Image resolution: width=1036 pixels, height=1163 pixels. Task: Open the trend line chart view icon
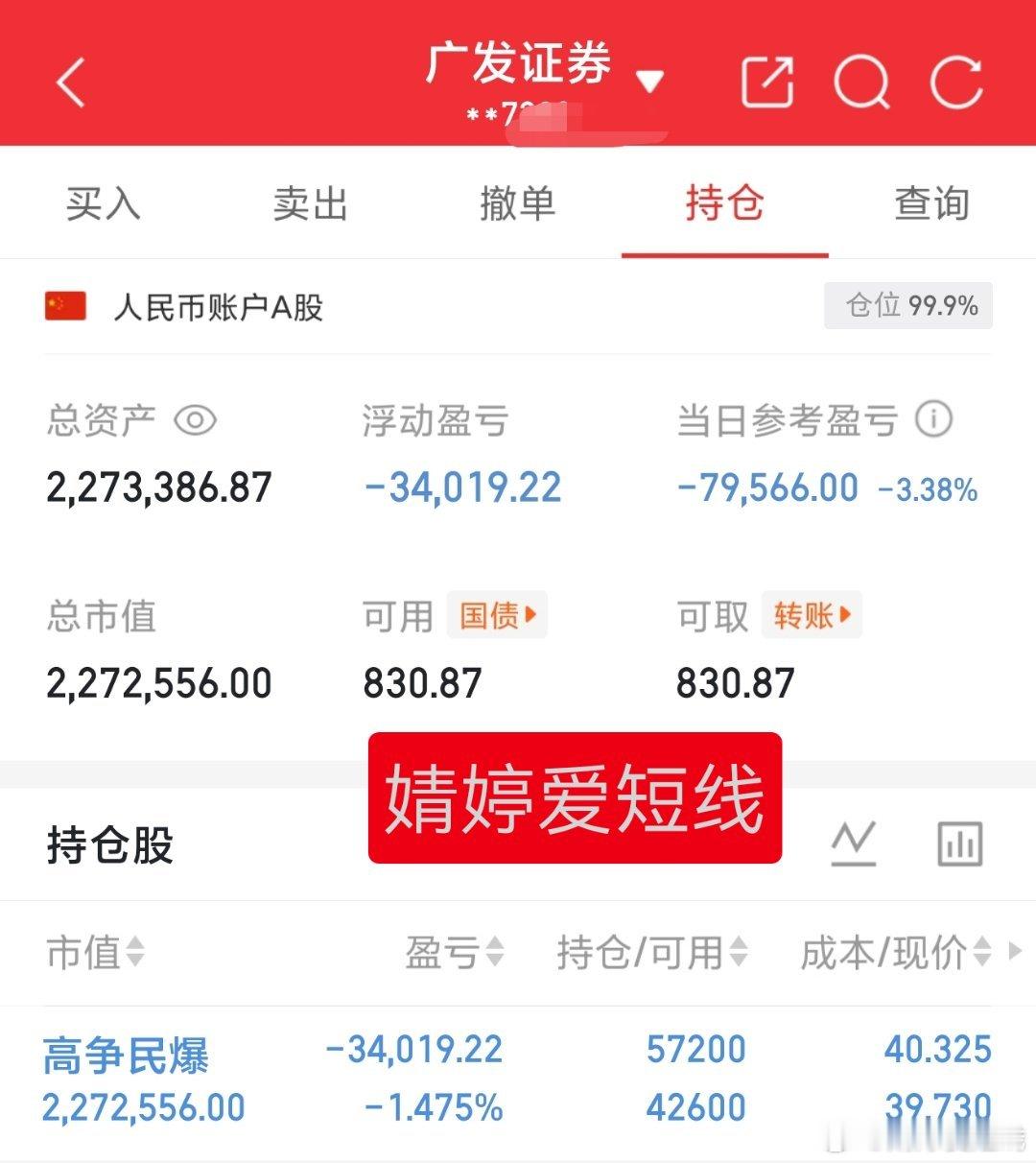(854, 844)
